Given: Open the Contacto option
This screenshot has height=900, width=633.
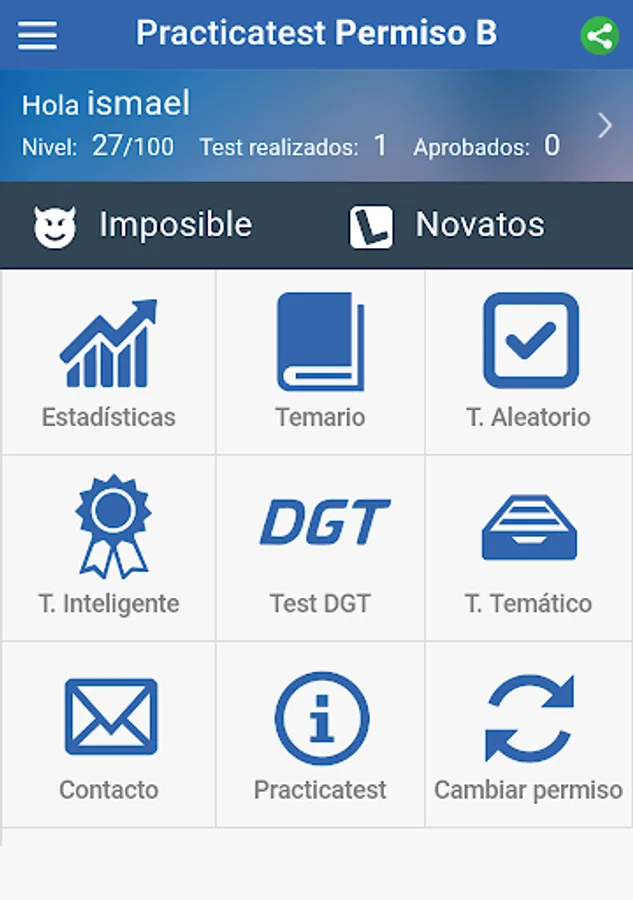Looking at the screenshot, I should pos(108,735).
